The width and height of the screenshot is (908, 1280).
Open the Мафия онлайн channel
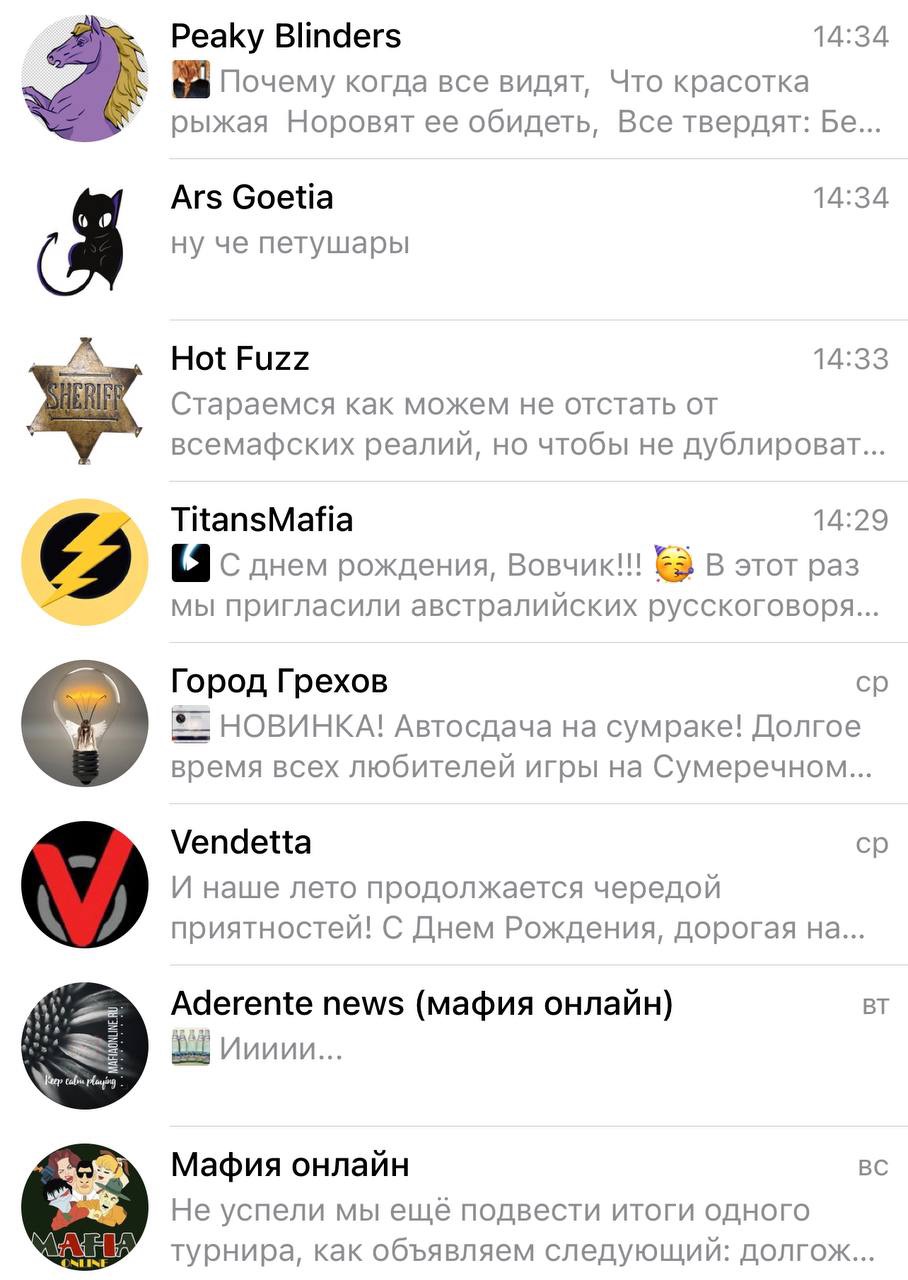click(500, 1208)
